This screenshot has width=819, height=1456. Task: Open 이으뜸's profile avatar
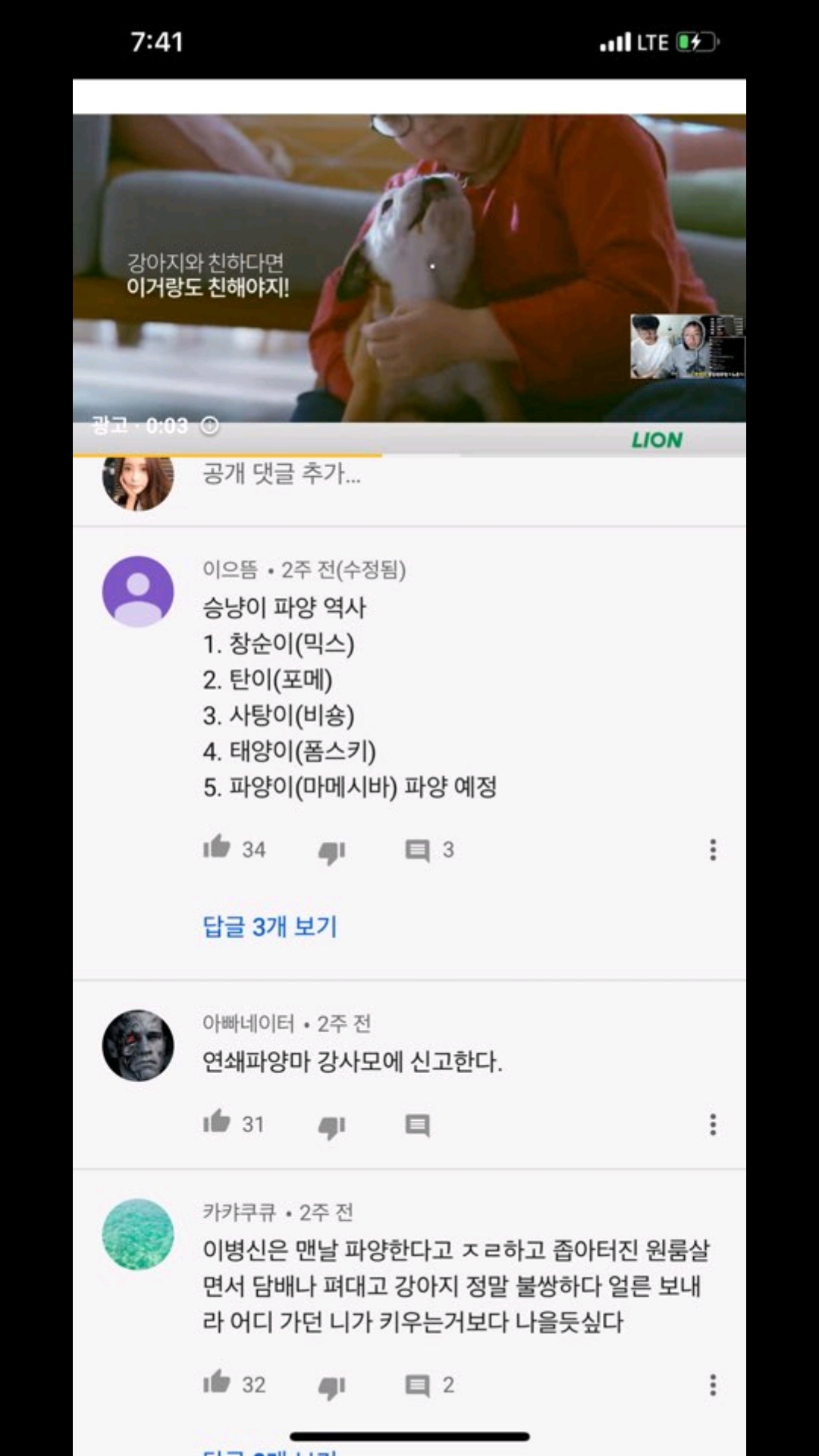point(138,591)
